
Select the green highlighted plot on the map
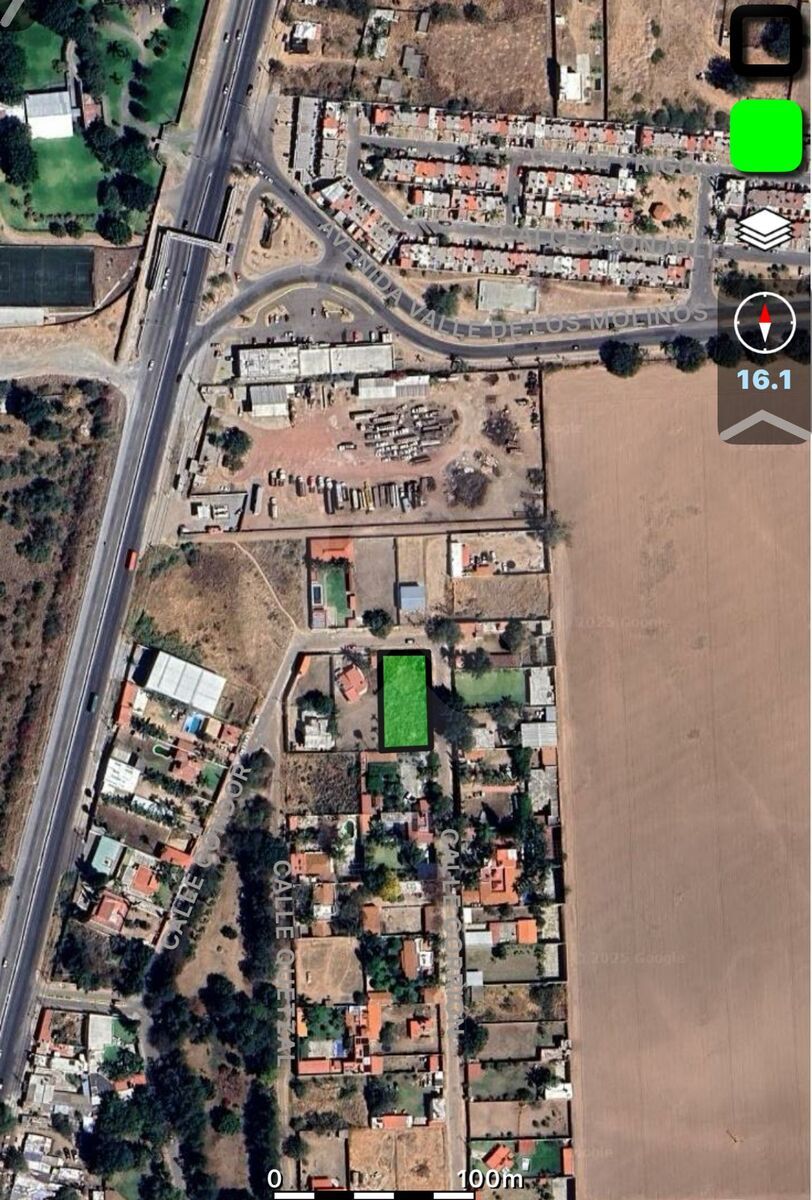click(405, 700)
